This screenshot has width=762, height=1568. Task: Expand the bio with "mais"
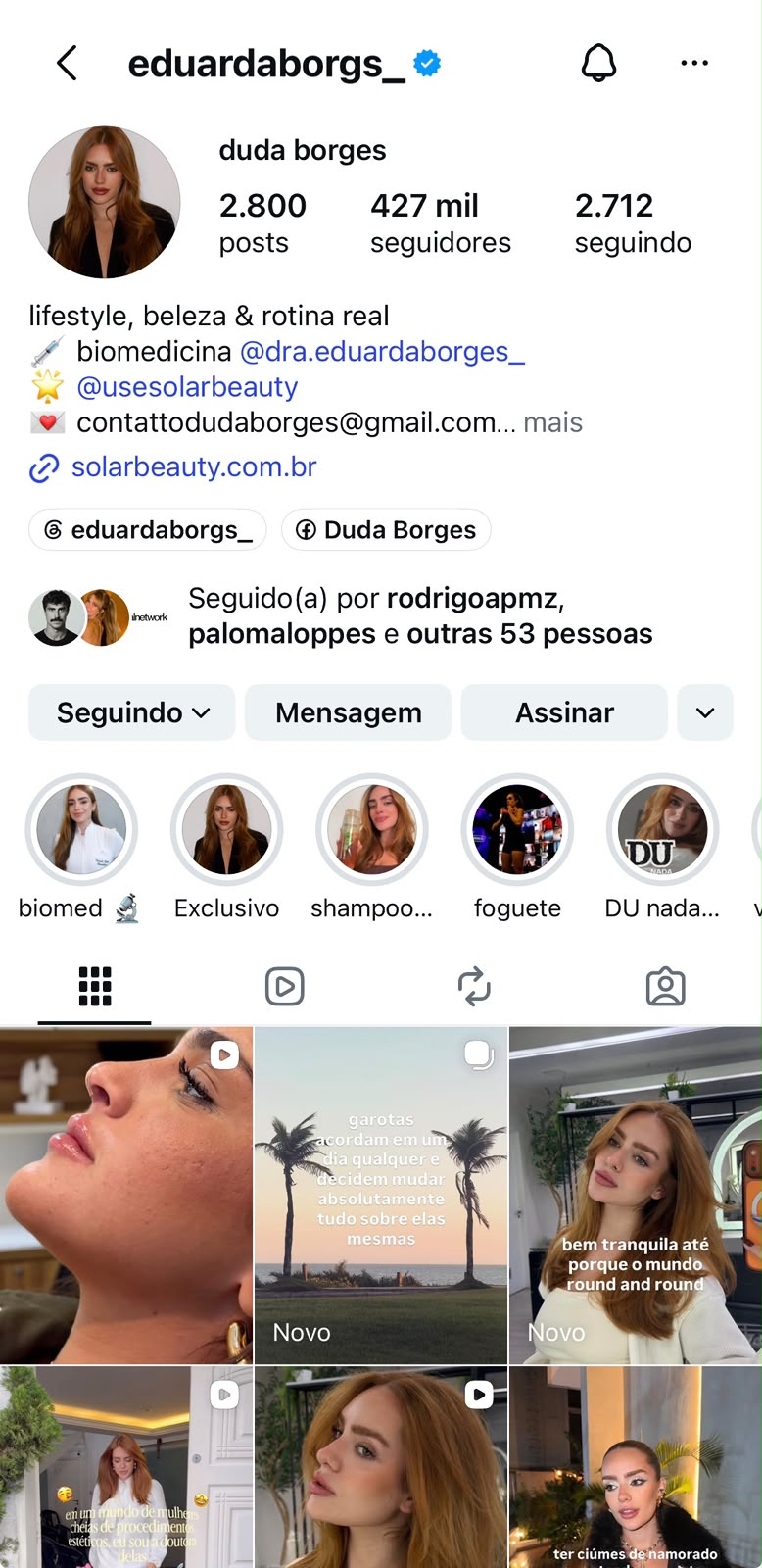pos(553,422)
